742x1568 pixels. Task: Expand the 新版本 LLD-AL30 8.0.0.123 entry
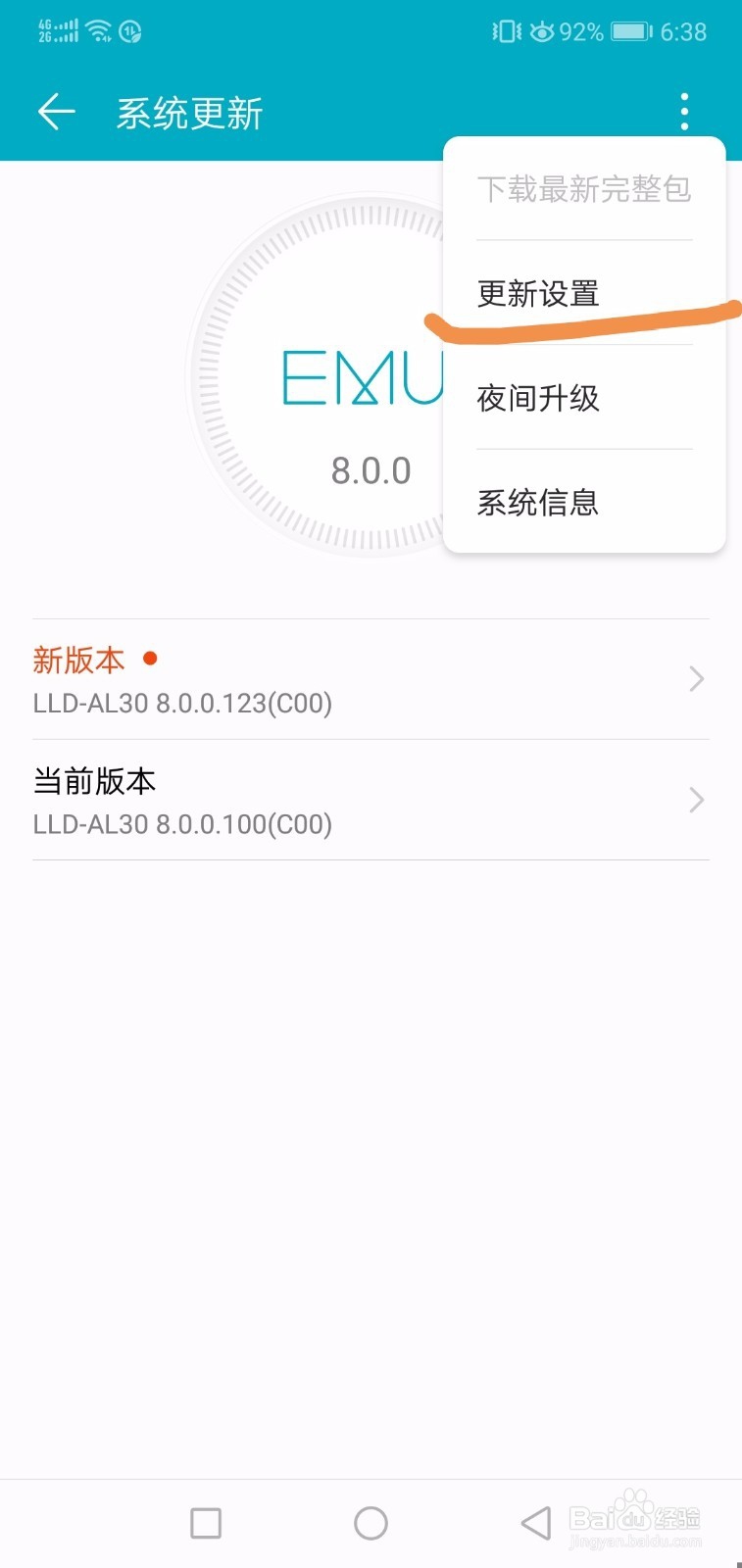coord(371,679)
